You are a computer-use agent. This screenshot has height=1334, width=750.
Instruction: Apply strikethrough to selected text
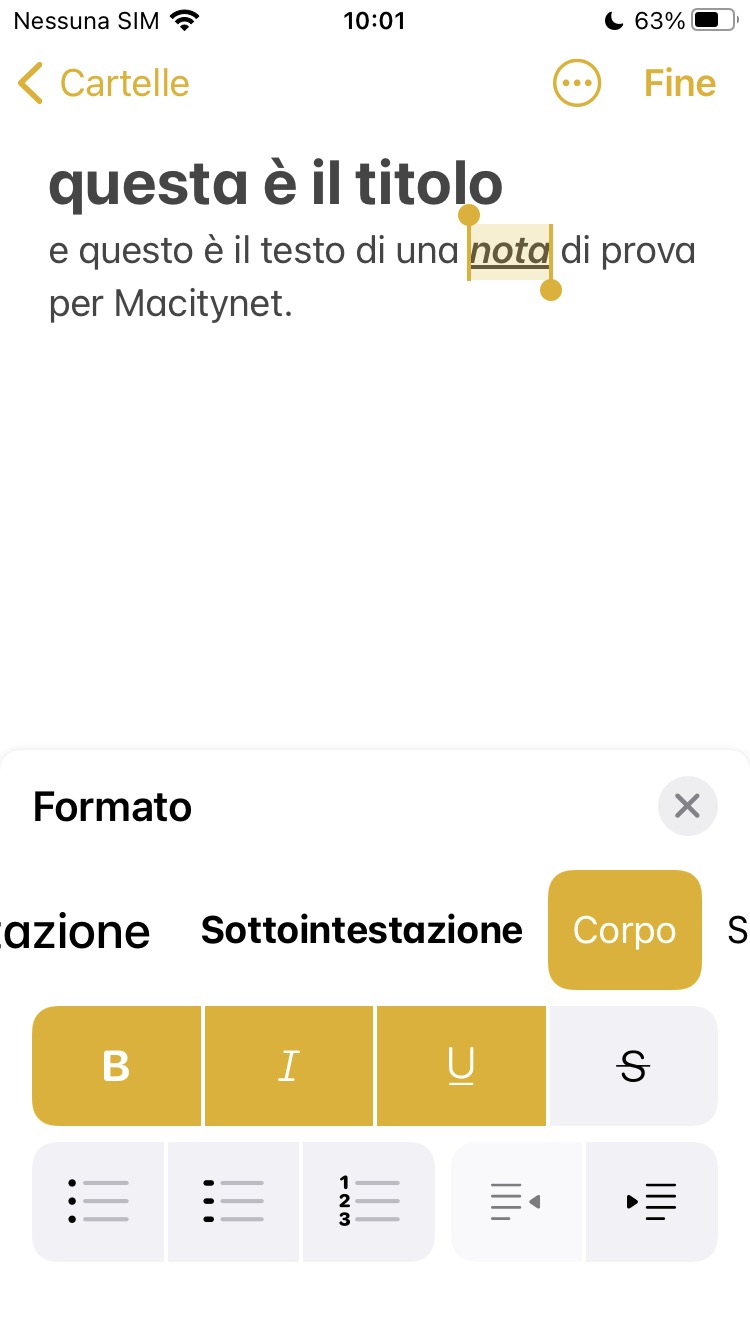pyautogui.click(x=633, y=1067)
